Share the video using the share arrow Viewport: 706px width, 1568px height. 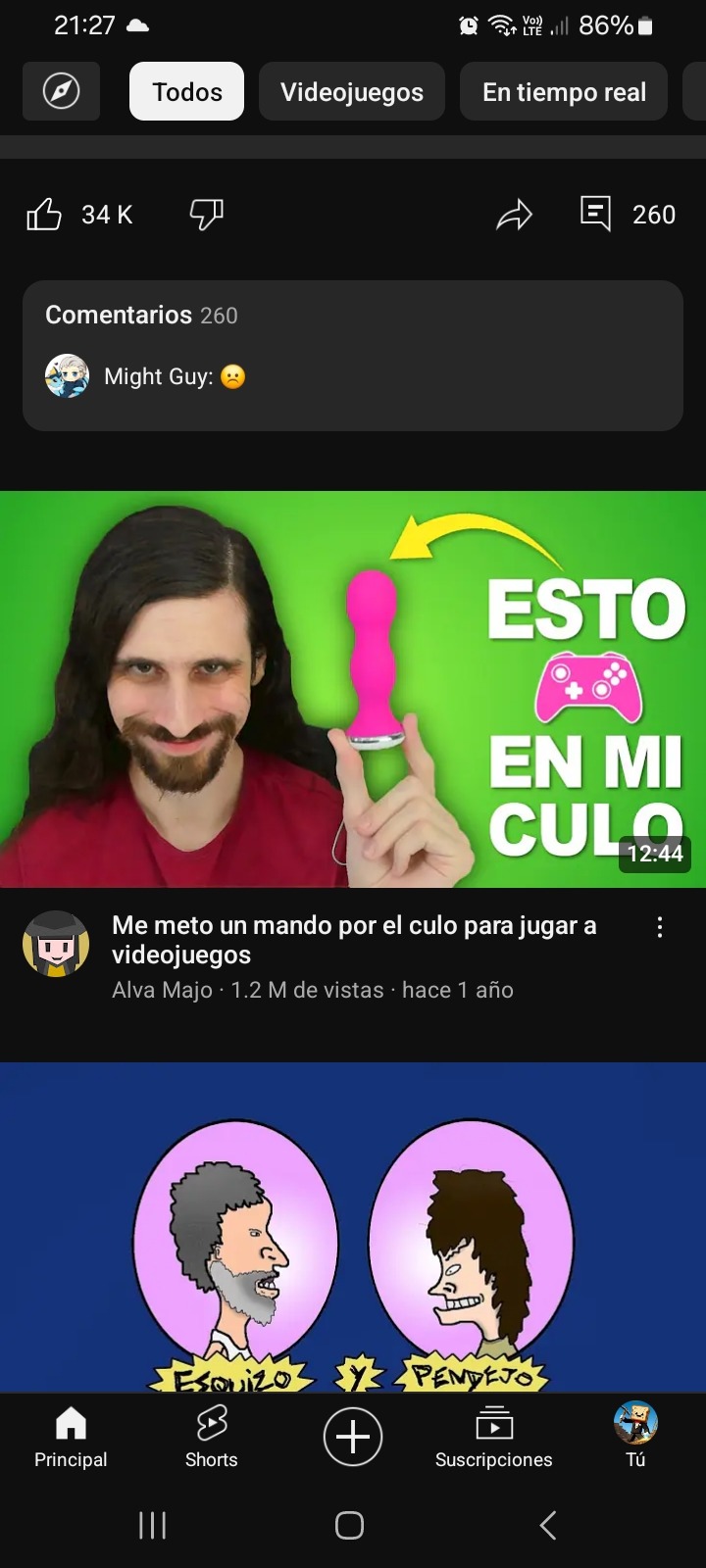[x=515, y=214]
